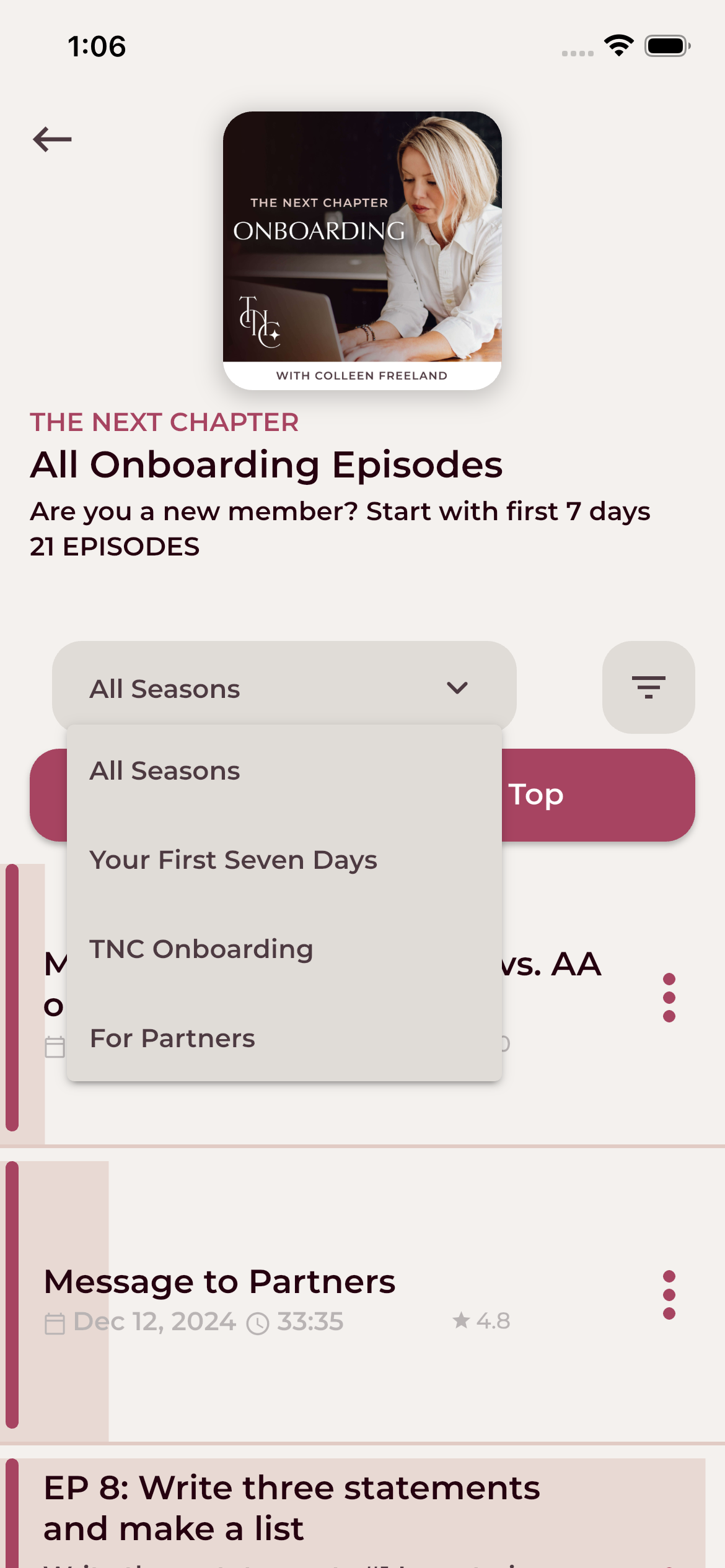The image size is (725, 1568).
Task: Tap the Wi-Fi icon in status bar
Action: [618, 45]
